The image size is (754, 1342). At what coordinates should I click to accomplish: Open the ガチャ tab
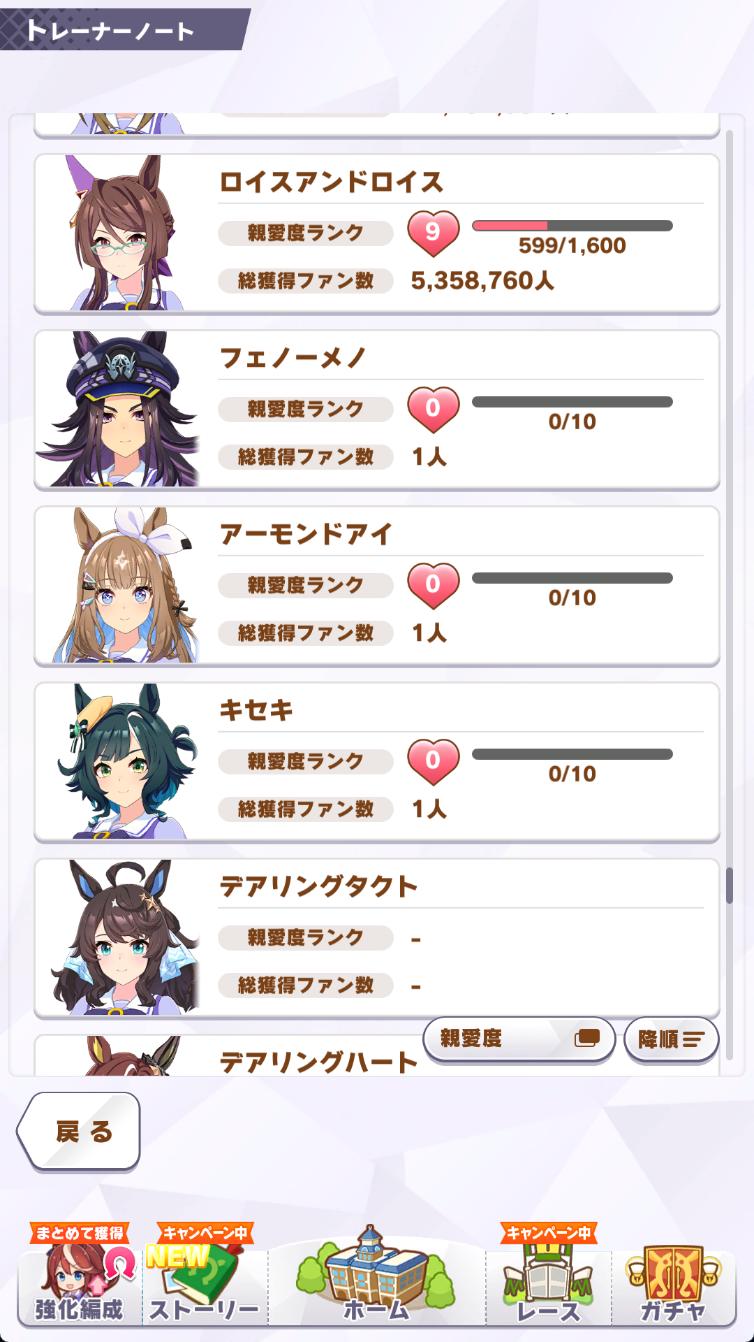click(673, 1285)
